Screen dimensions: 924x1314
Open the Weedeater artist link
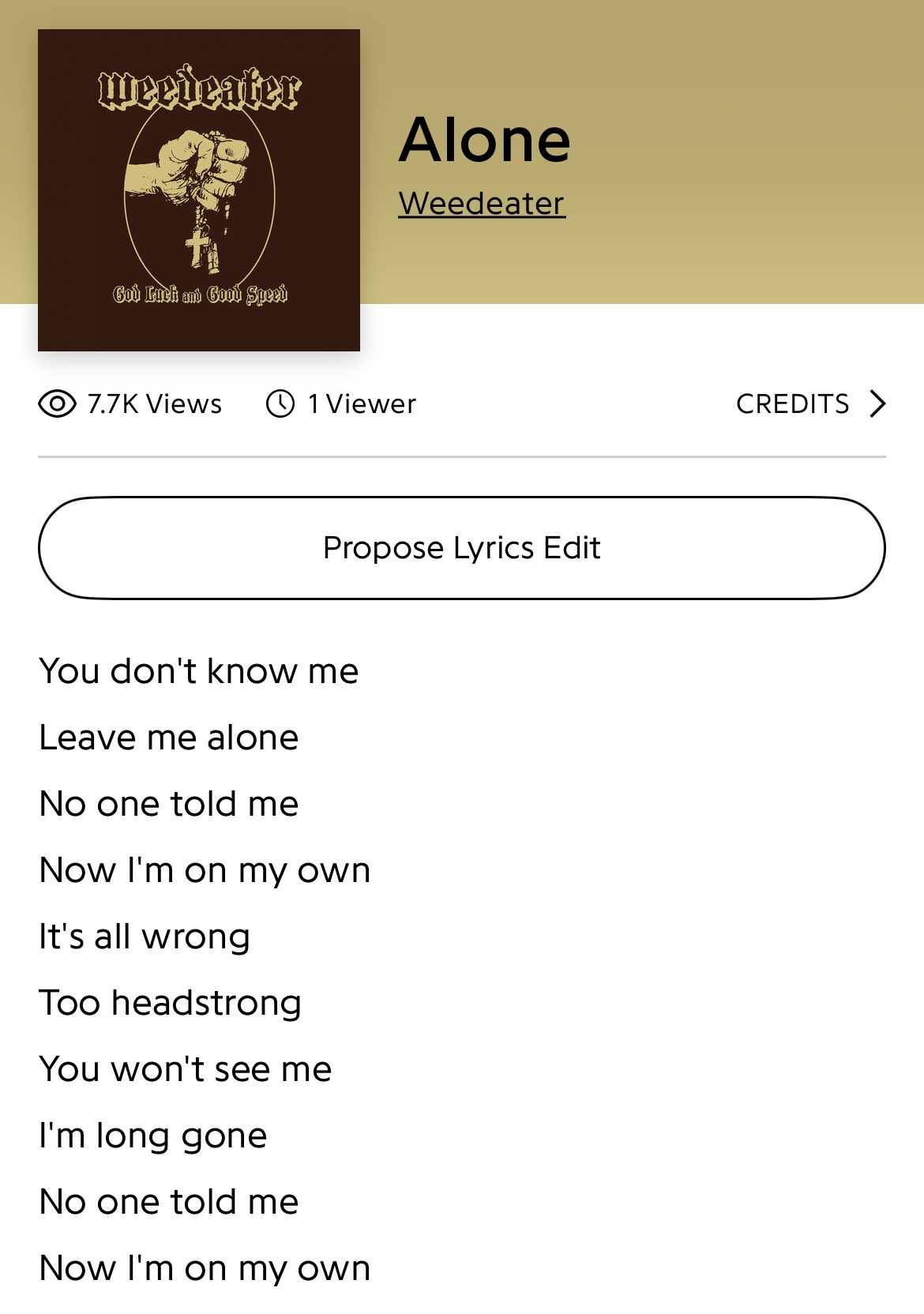point(482,204)
